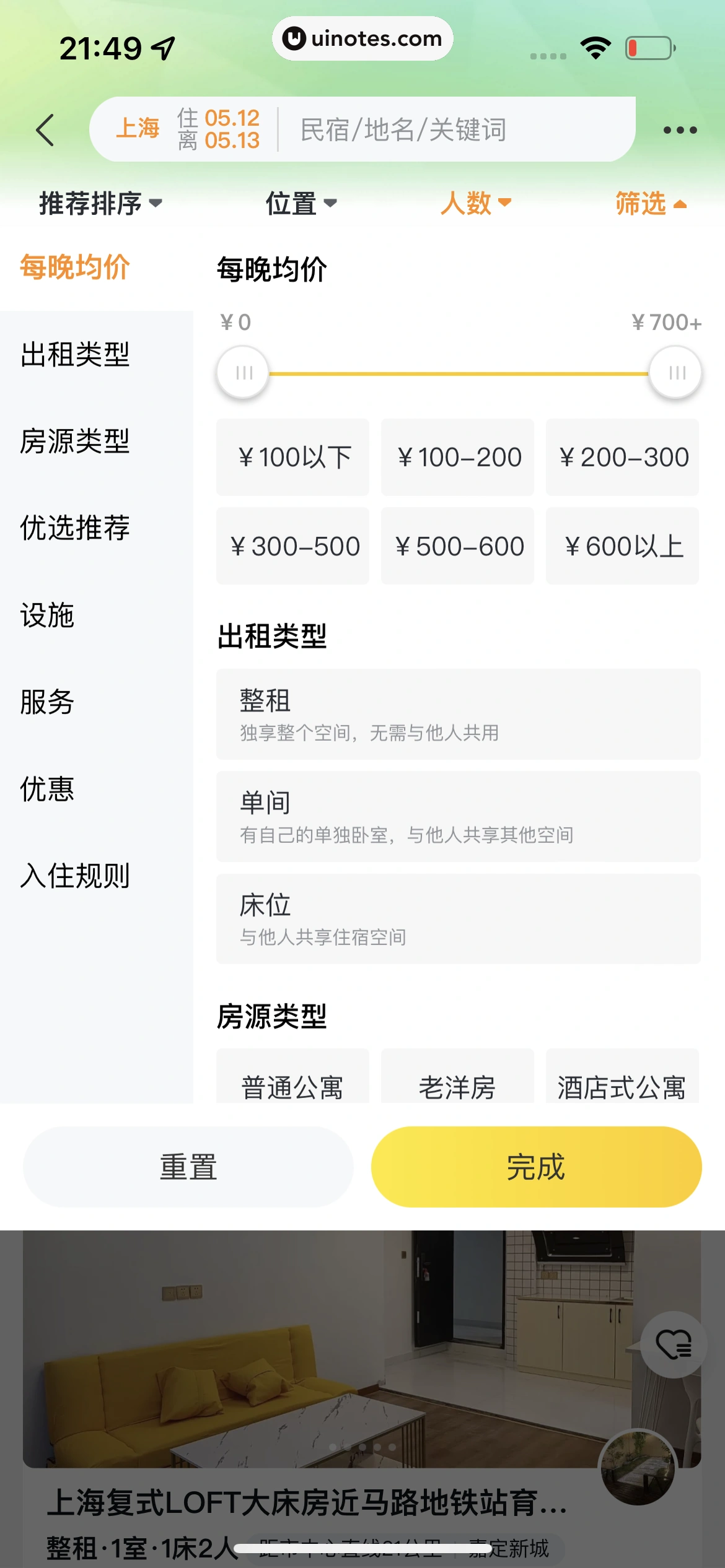Change the 上海 city selection
Screen dimensions: 725x1568
click(x=138, y=129)
